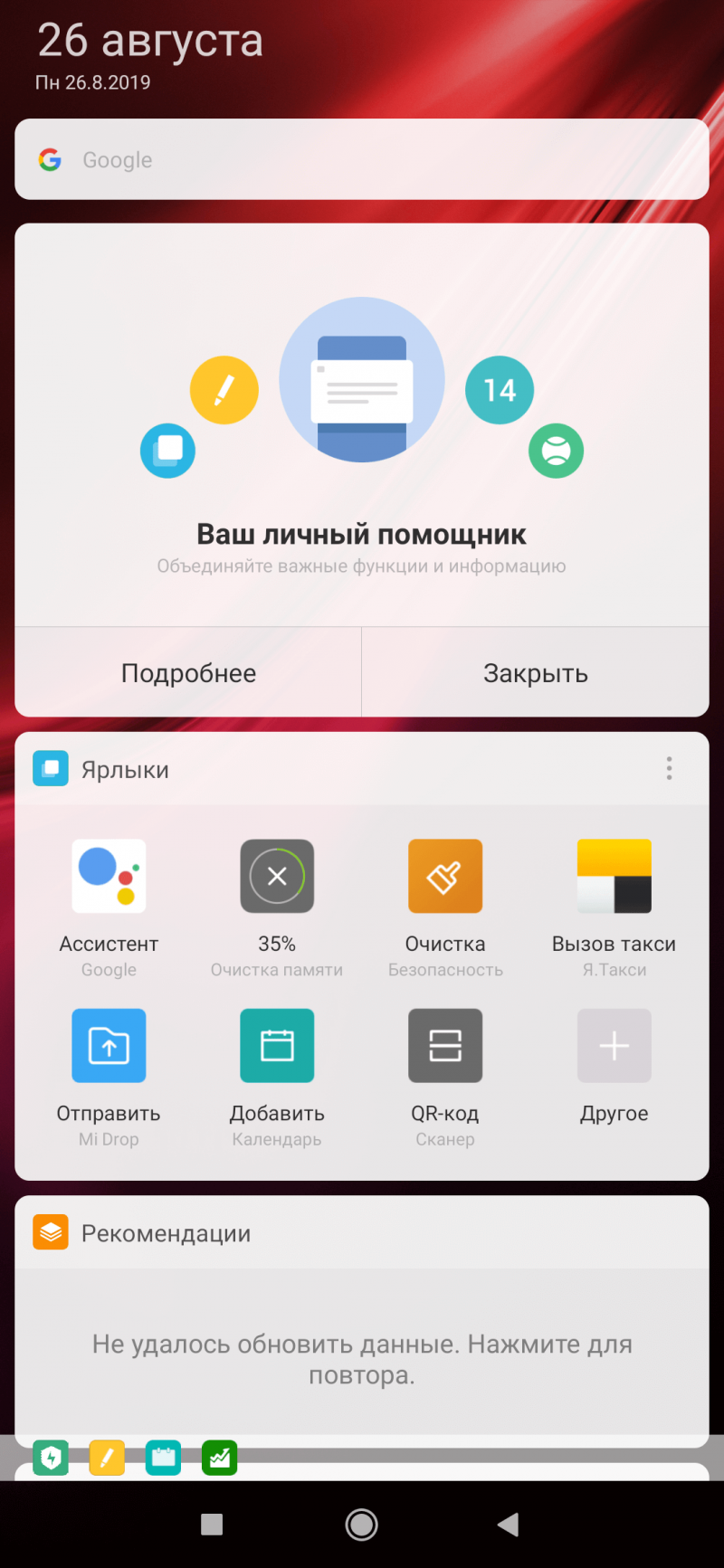
Task: Go back with the navigation arrow
Action: pos(509,1525)
